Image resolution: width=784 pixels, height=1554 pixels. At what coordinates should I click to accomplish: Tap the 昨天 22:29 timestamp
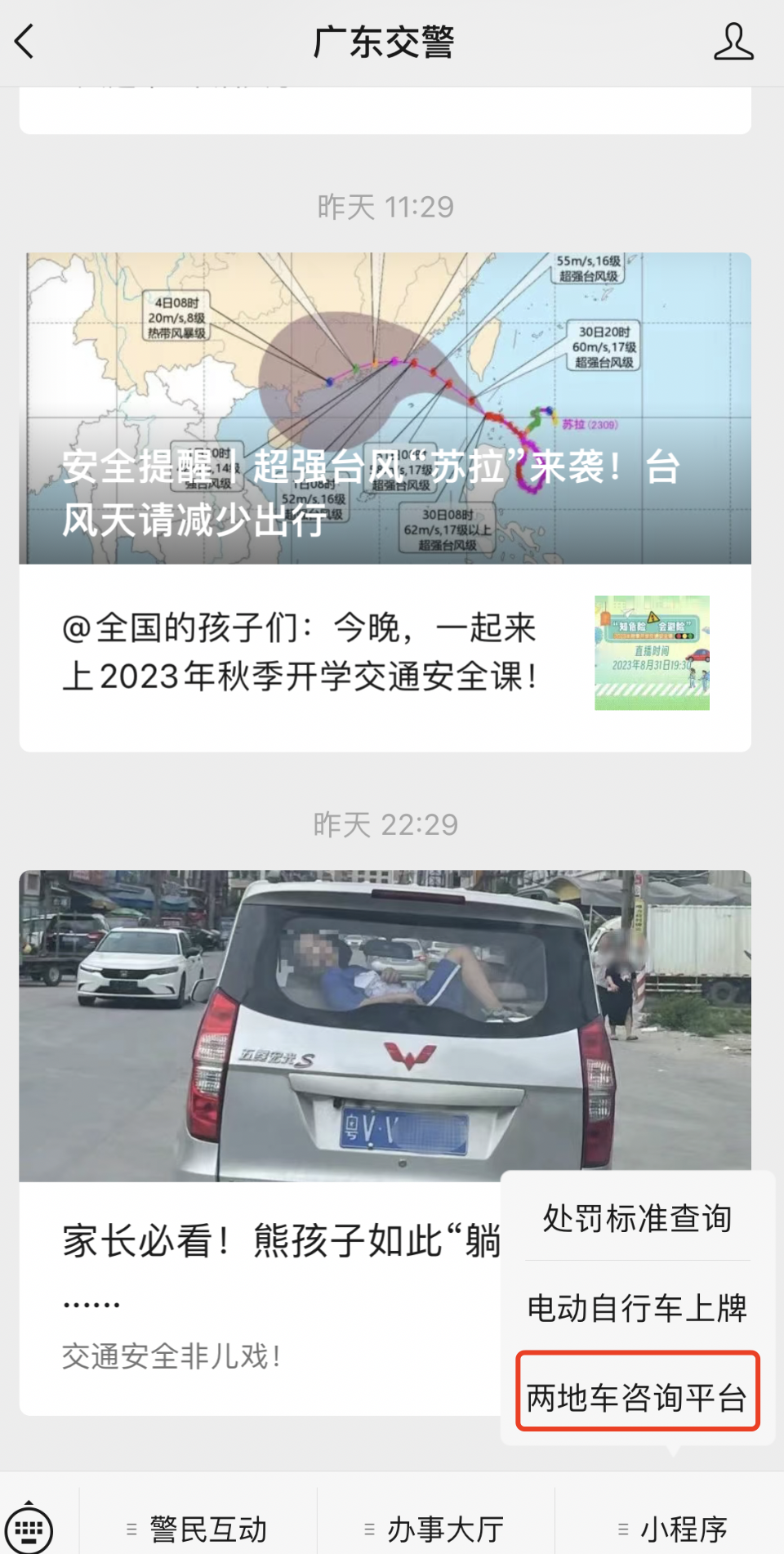coord(384,824)
